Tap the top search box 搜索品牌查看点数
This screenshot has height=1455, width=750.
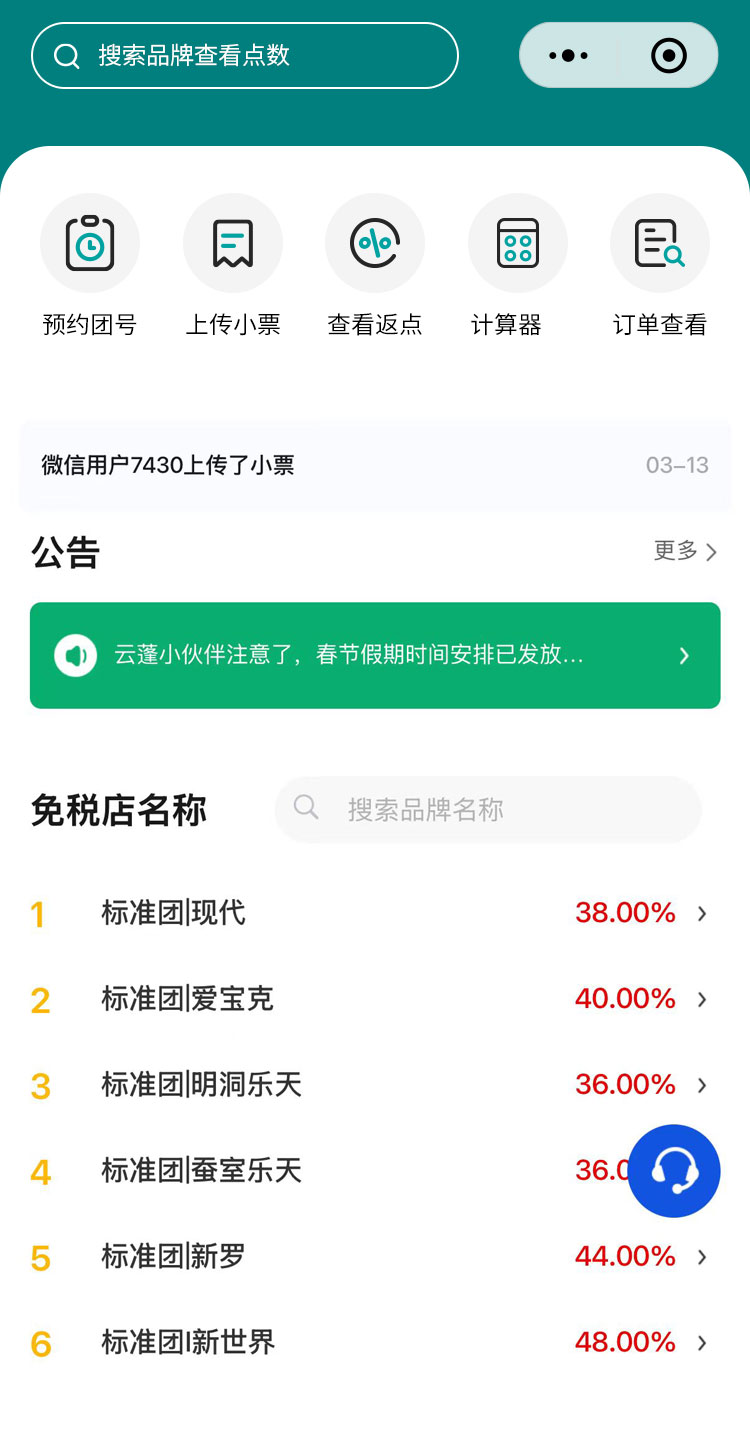[x=245, y=56]
